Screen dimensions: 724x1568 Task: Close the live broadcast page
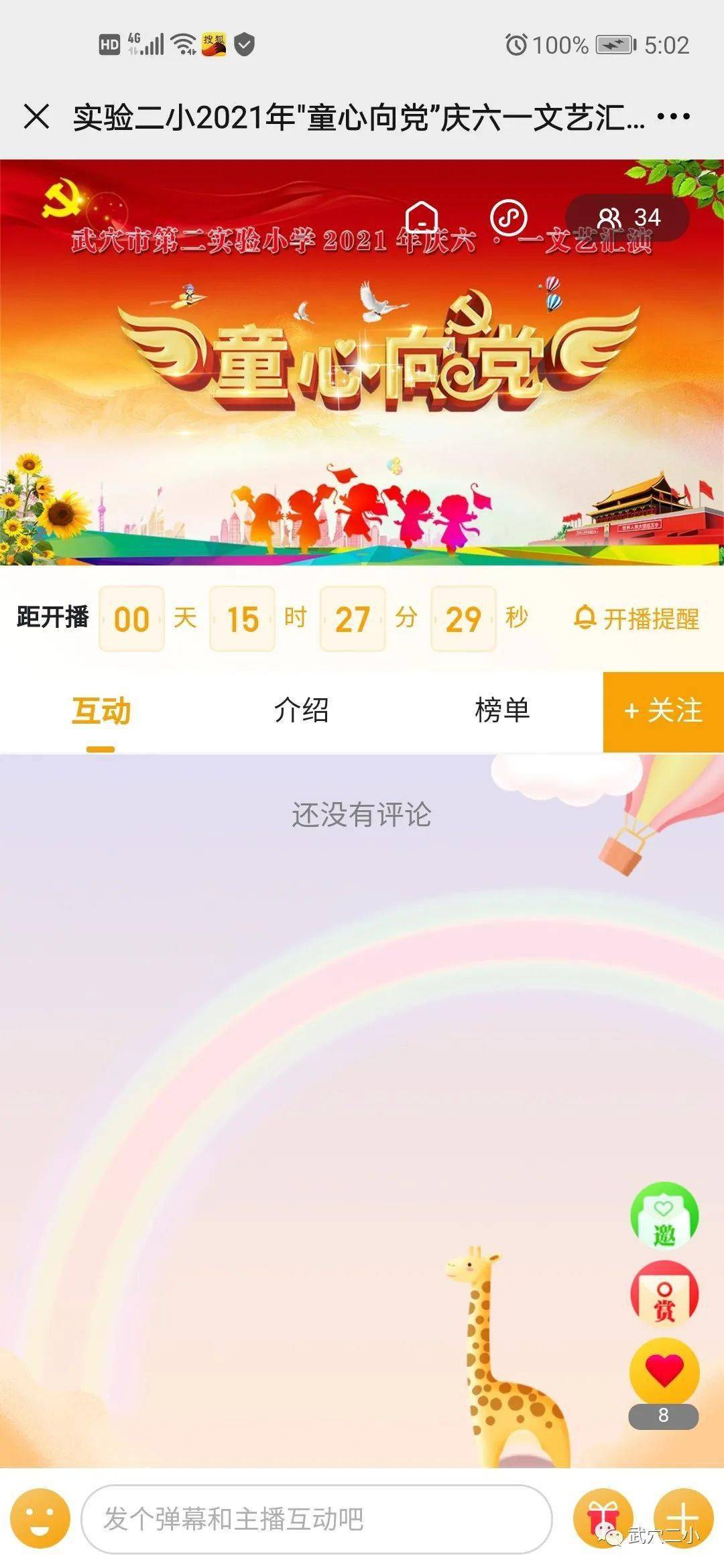pos(36,116)
